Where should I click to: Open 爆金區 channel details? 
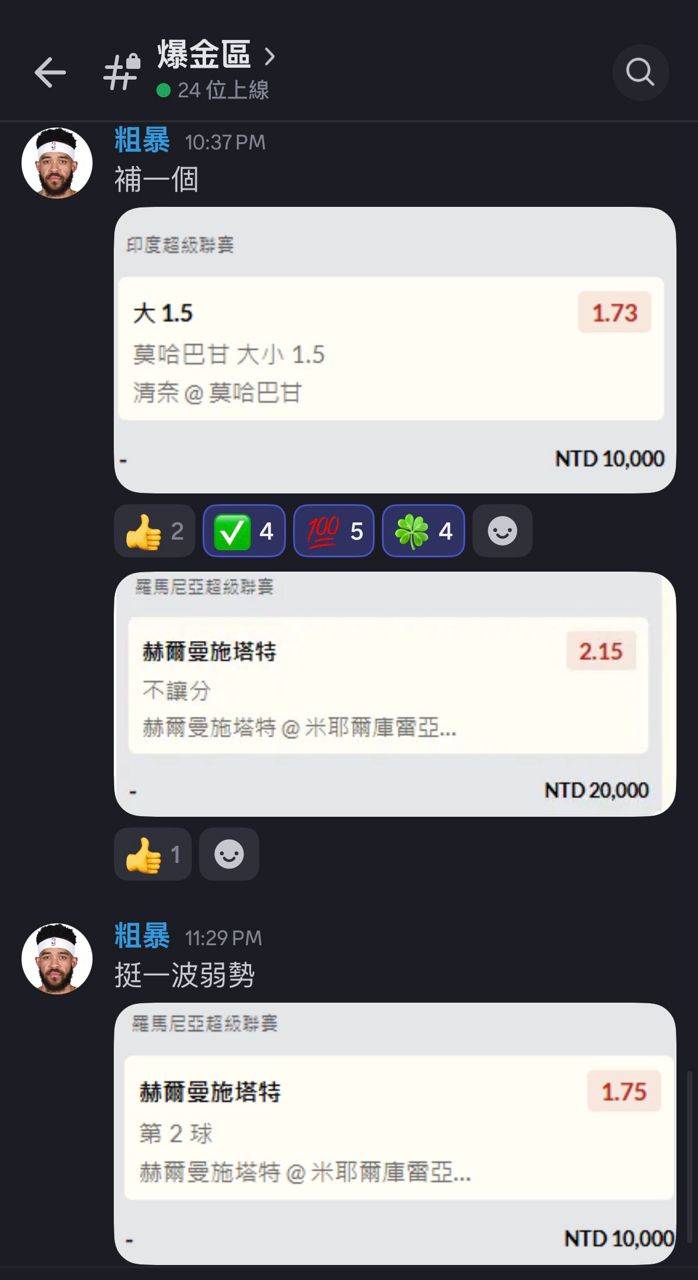point(215,55)
